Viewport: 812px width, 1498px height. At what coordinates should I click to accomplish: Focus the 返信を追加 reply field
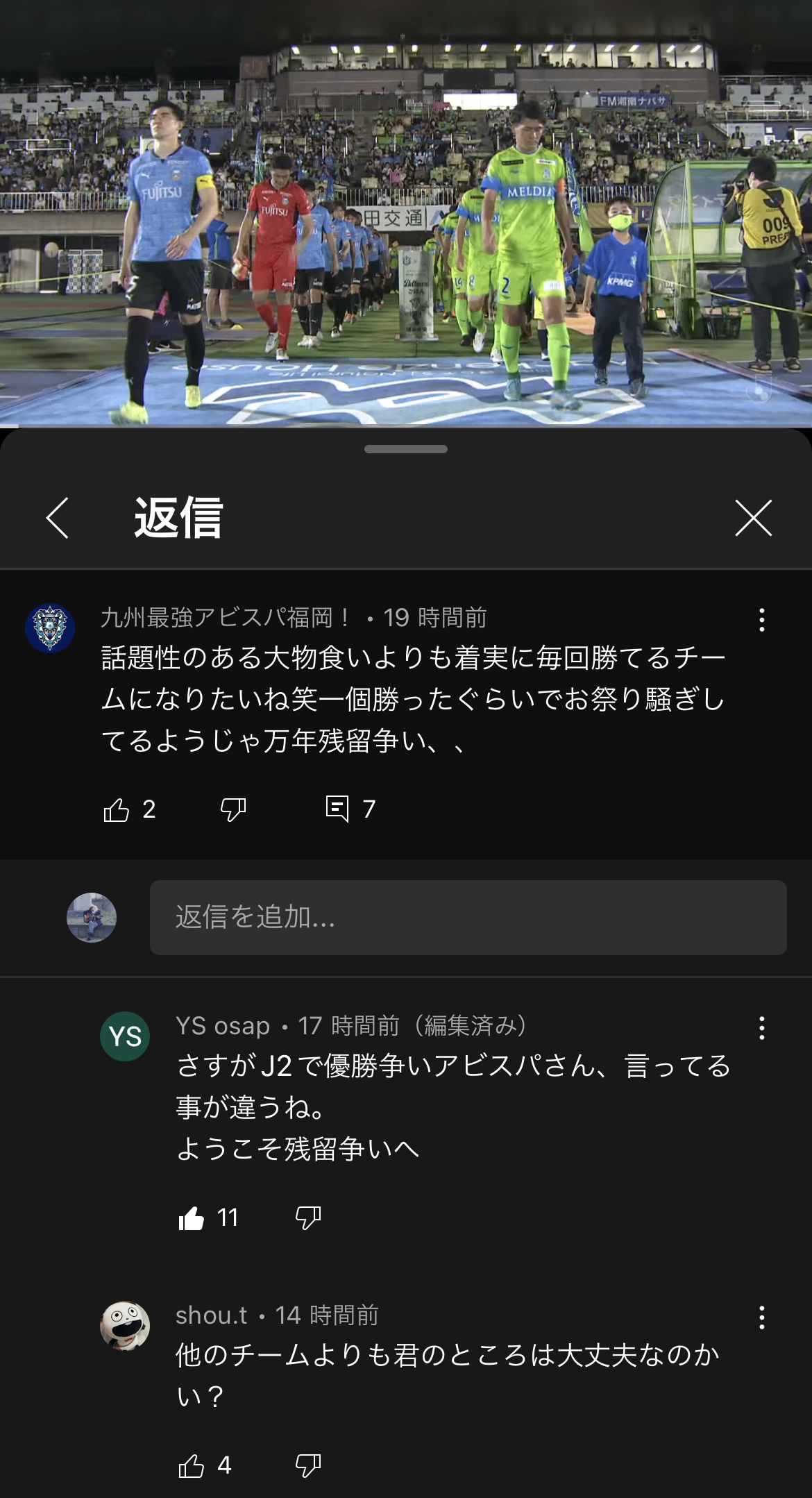coord(468,918)
